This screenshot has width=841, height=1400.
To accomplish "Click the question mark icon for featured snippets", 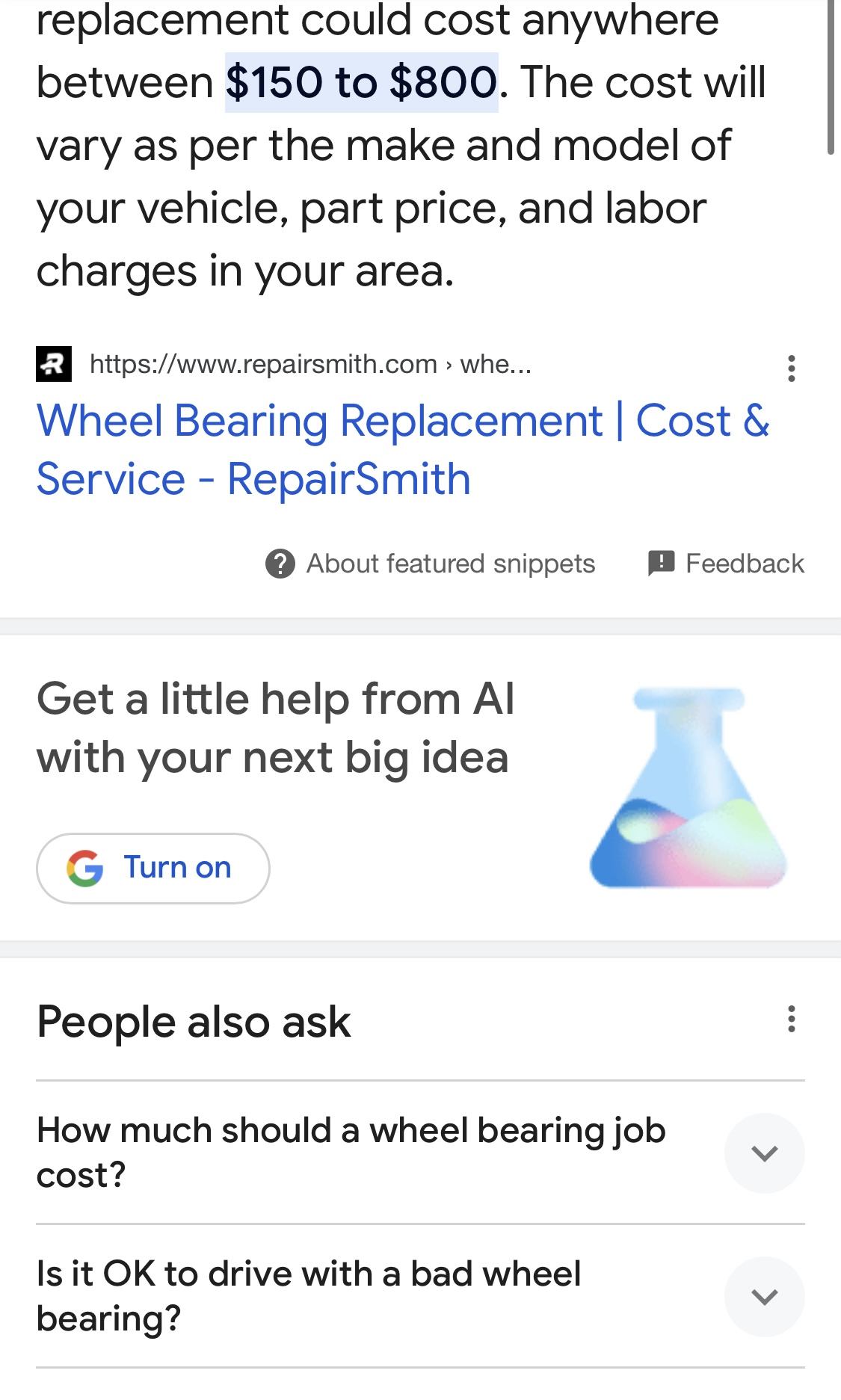I will pos(280,563).
